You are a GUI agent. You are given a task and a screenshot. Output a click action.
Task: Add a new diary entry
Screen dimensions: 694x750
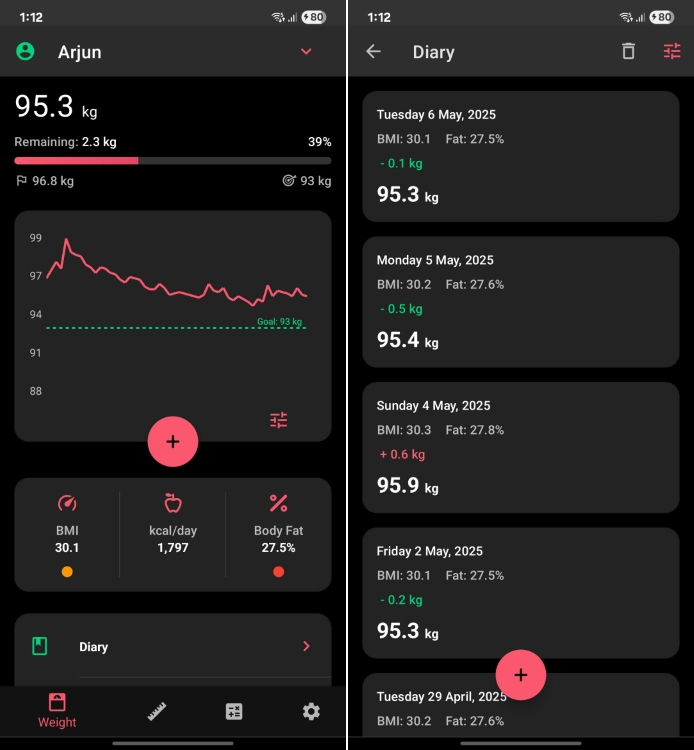point(520,674)
